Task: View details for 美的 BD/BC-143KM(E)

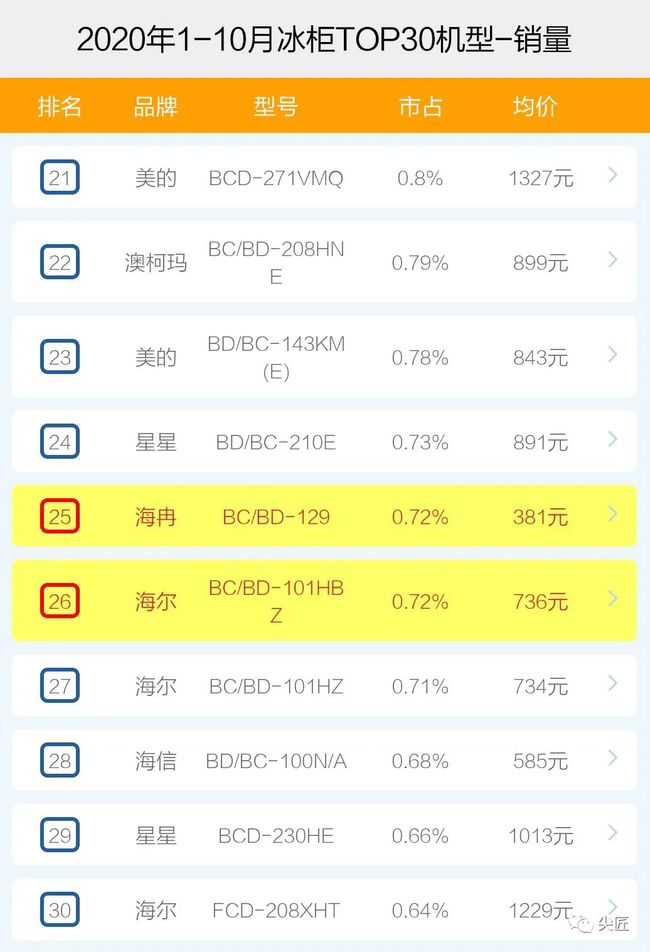Action: click(324, 357)
